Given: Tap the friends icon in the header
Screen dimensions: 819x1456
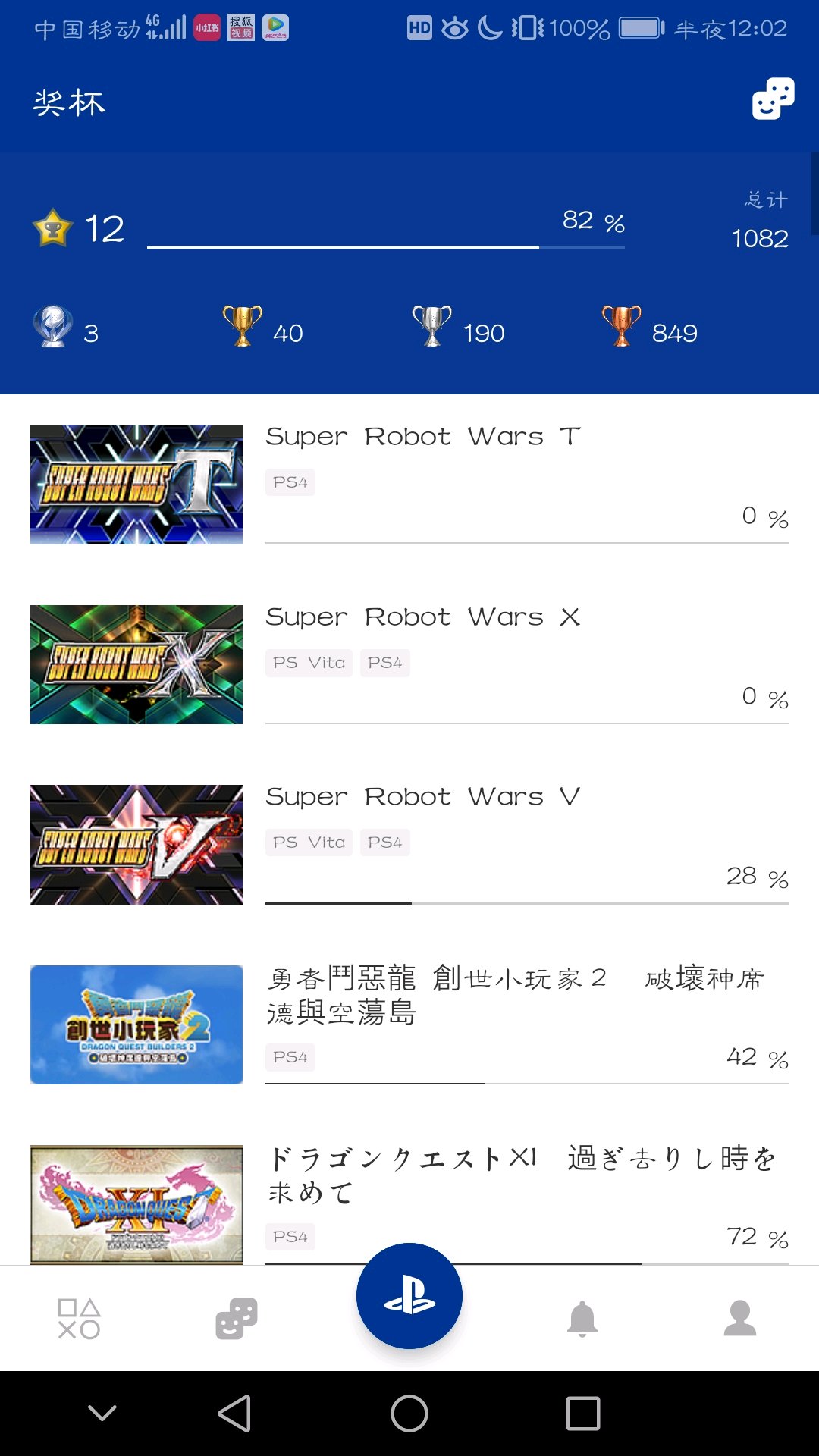Looking at the screenshot, I should coord(773,99).
